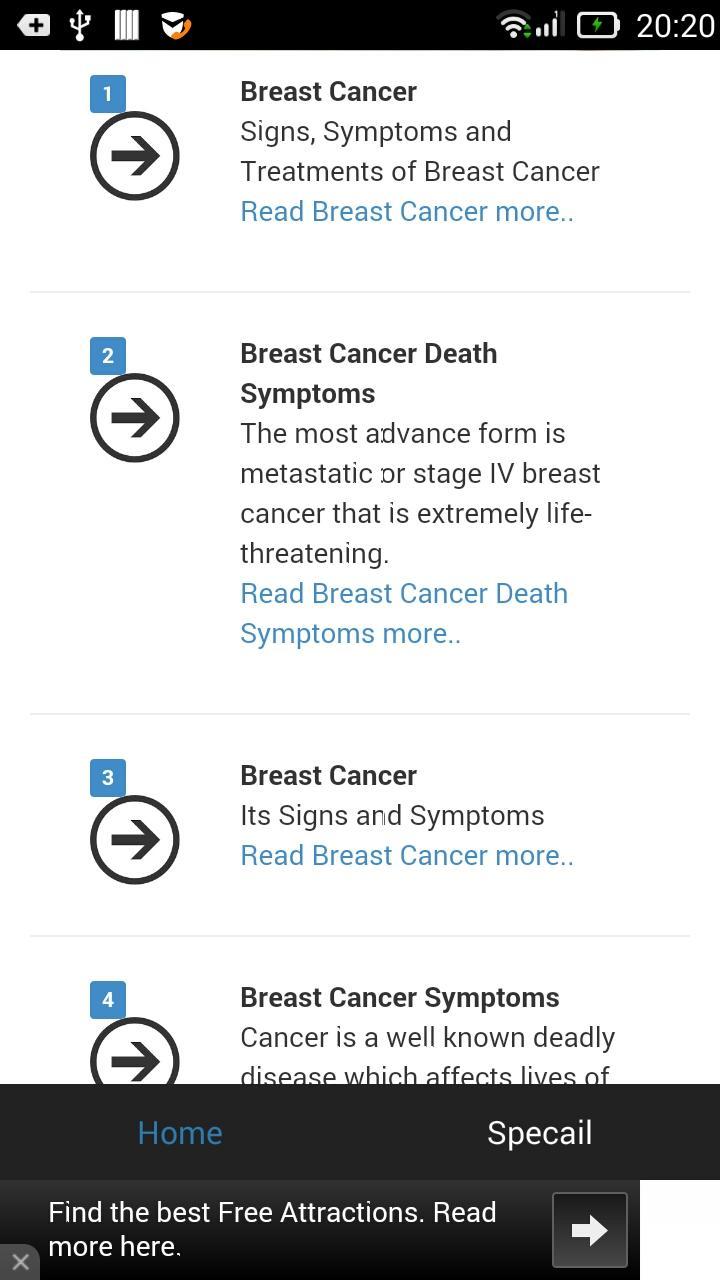Tap the number 3 badge icon
Screen dimensions: 720x1280
[107, 778]
